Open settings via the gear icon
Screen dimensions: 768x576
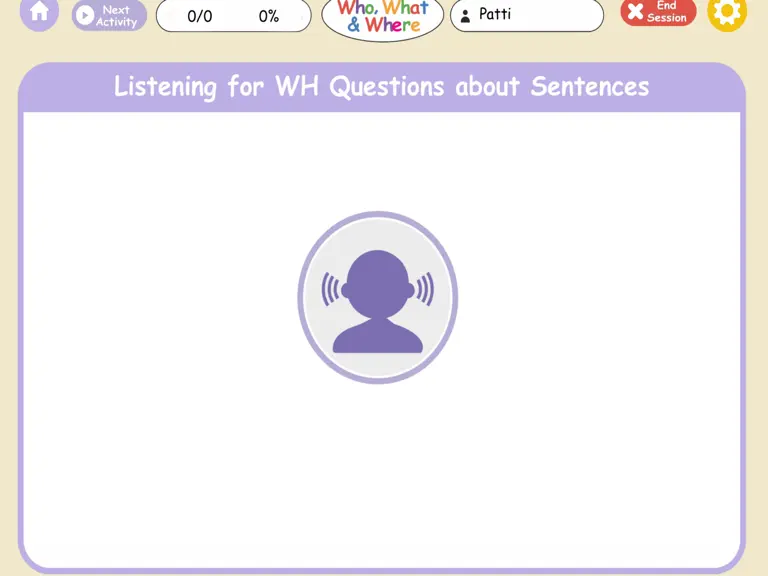727,13
